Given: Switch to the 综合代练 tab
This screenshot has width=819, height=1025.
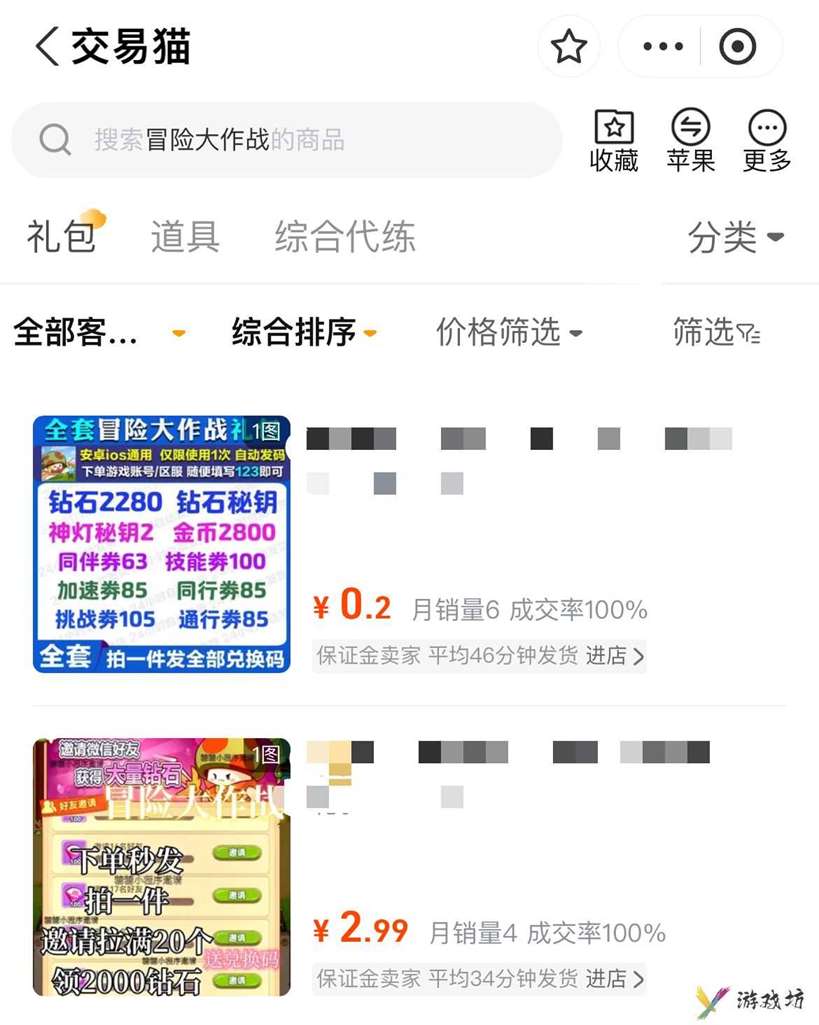Looking at the screenshot, I should tap(345, 237).
